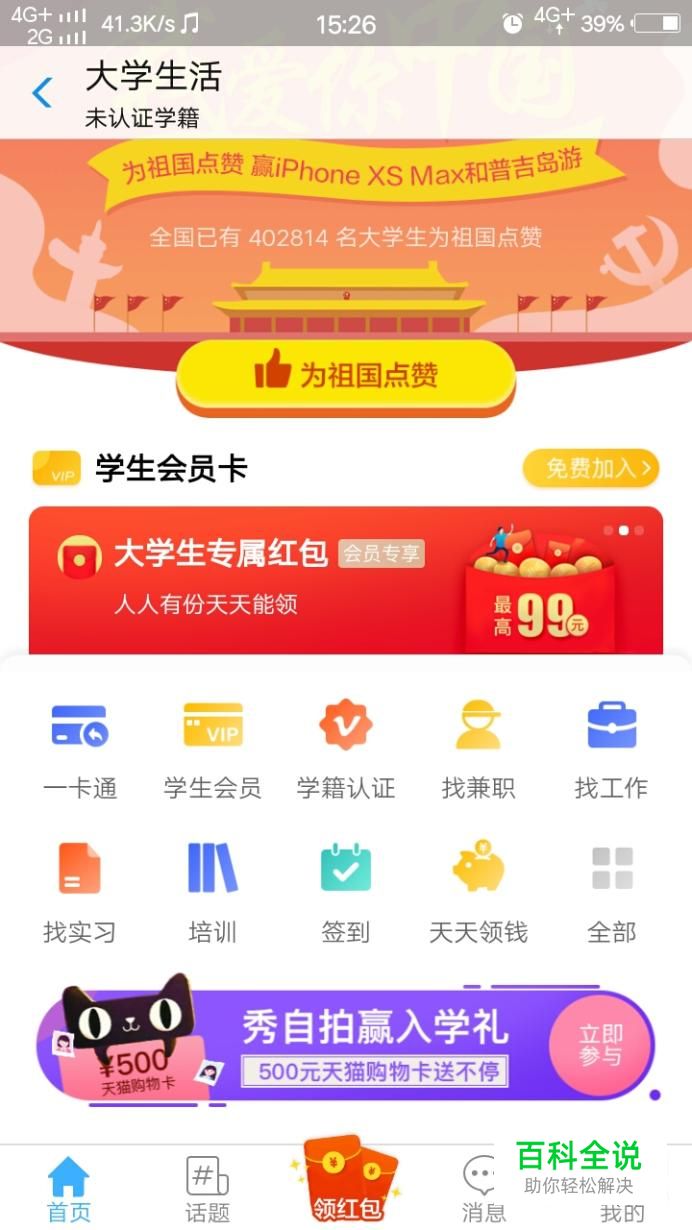Viewport: 692px width, 1230px height.
Task: Open 找工作
Action: pos(611,748)
